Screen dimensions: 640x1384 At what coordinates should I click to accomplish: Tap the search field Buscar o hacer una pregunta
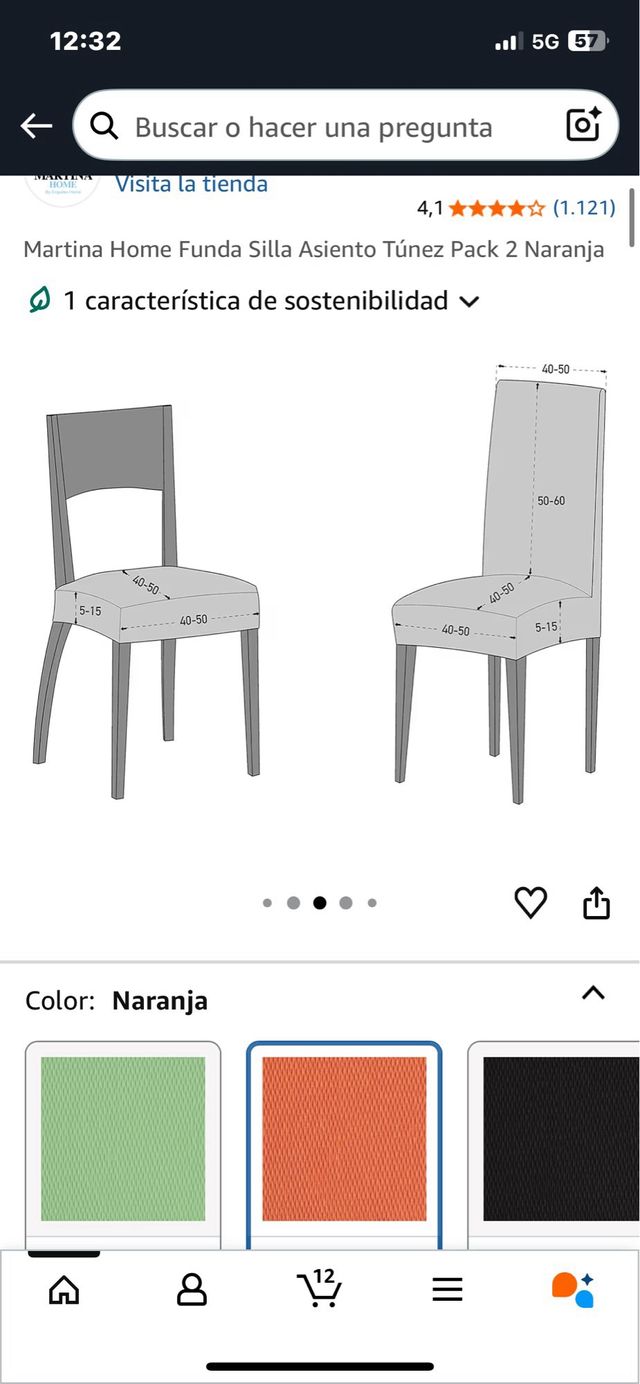click(313, 127)
